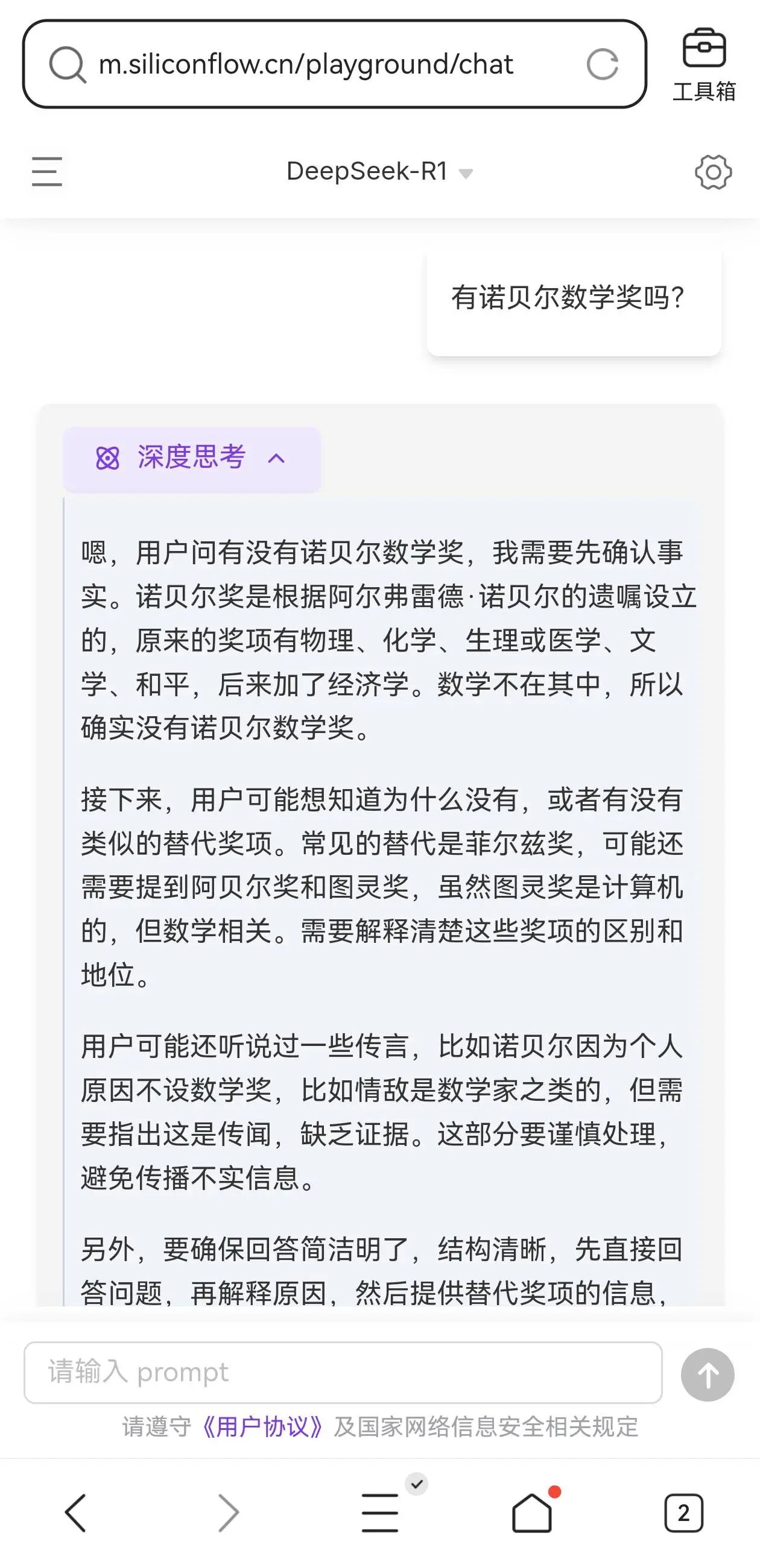Reload the page with refresh icon
The width and height of the screenshot is (760, 1568).
603,64
